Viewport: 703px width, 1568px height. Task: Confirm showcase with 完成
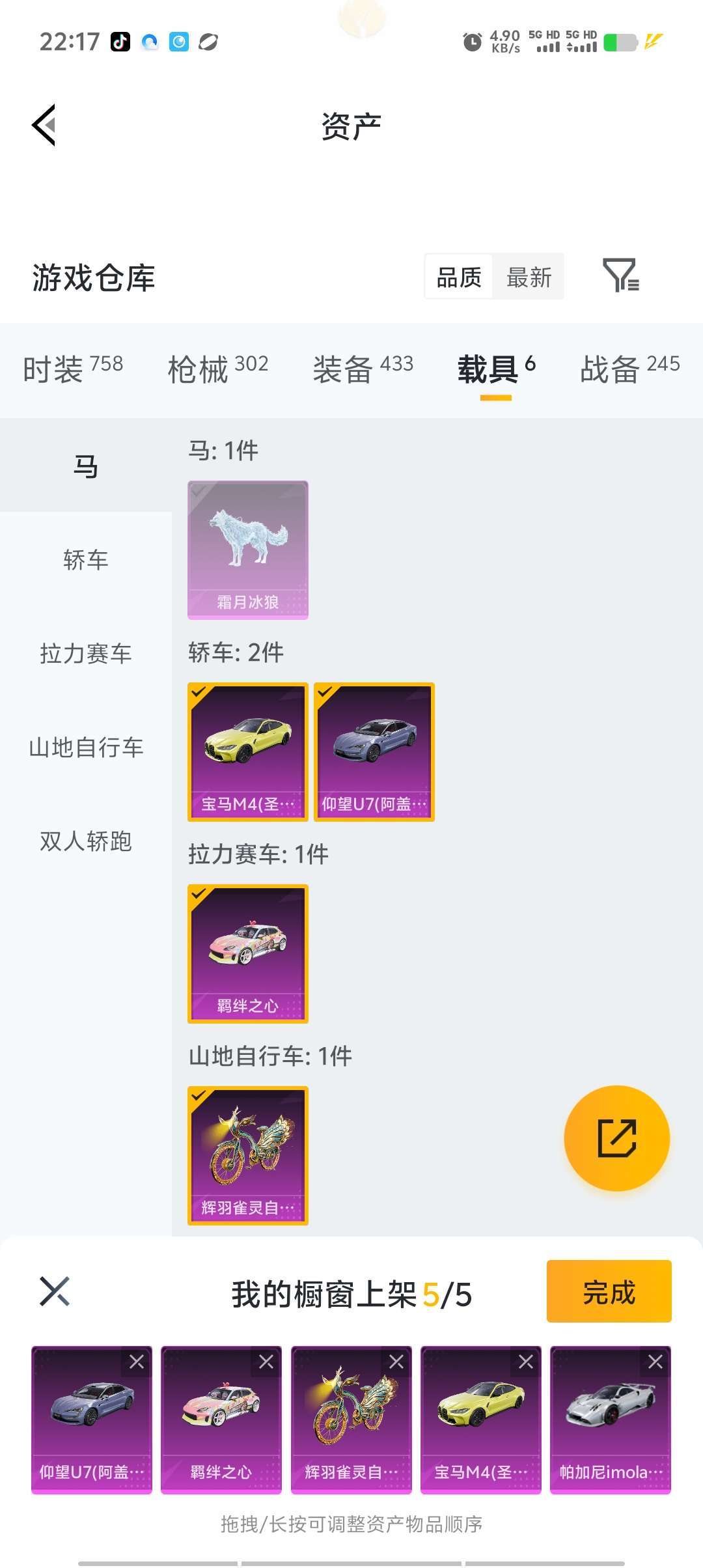click(609, 1292)
